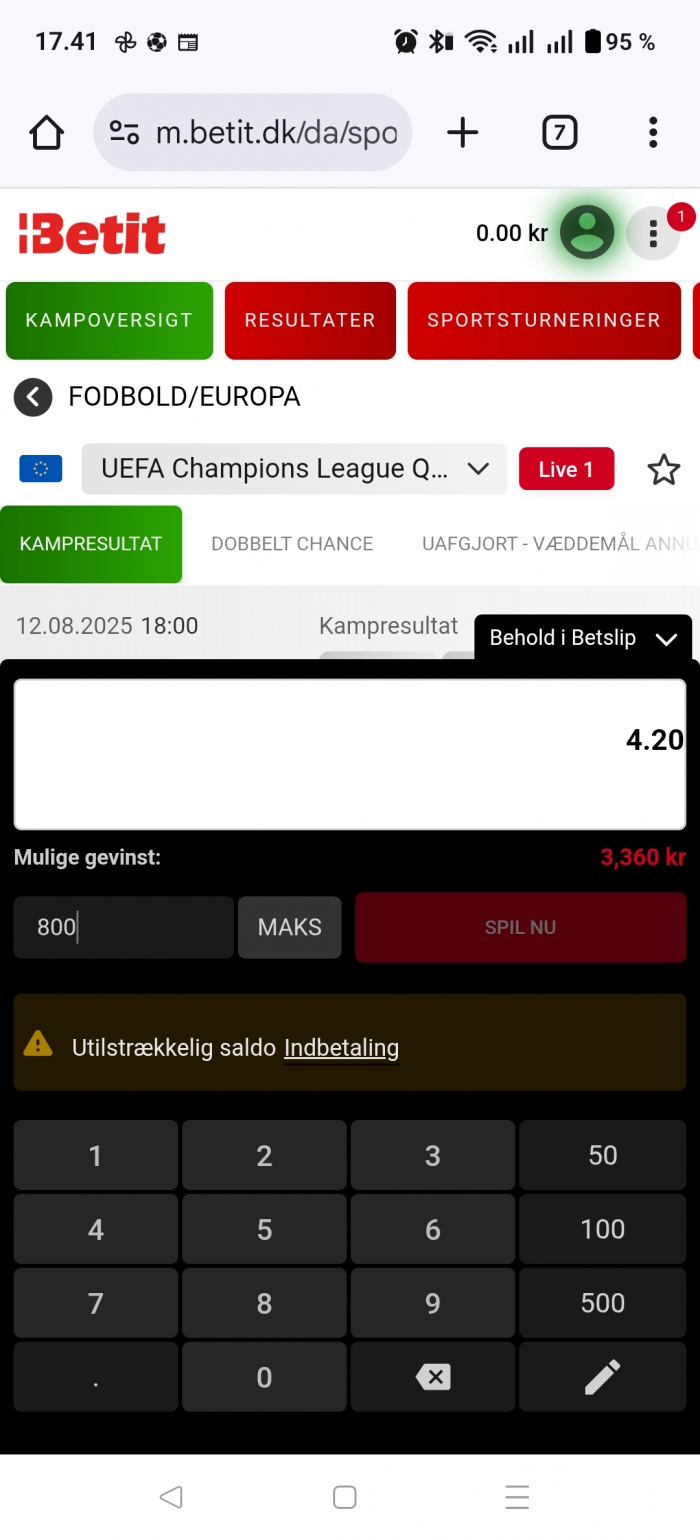Show the Live 1 matches
This screenshot has width=700, height=1540.
pyautogui.click(x=566, y=469)
